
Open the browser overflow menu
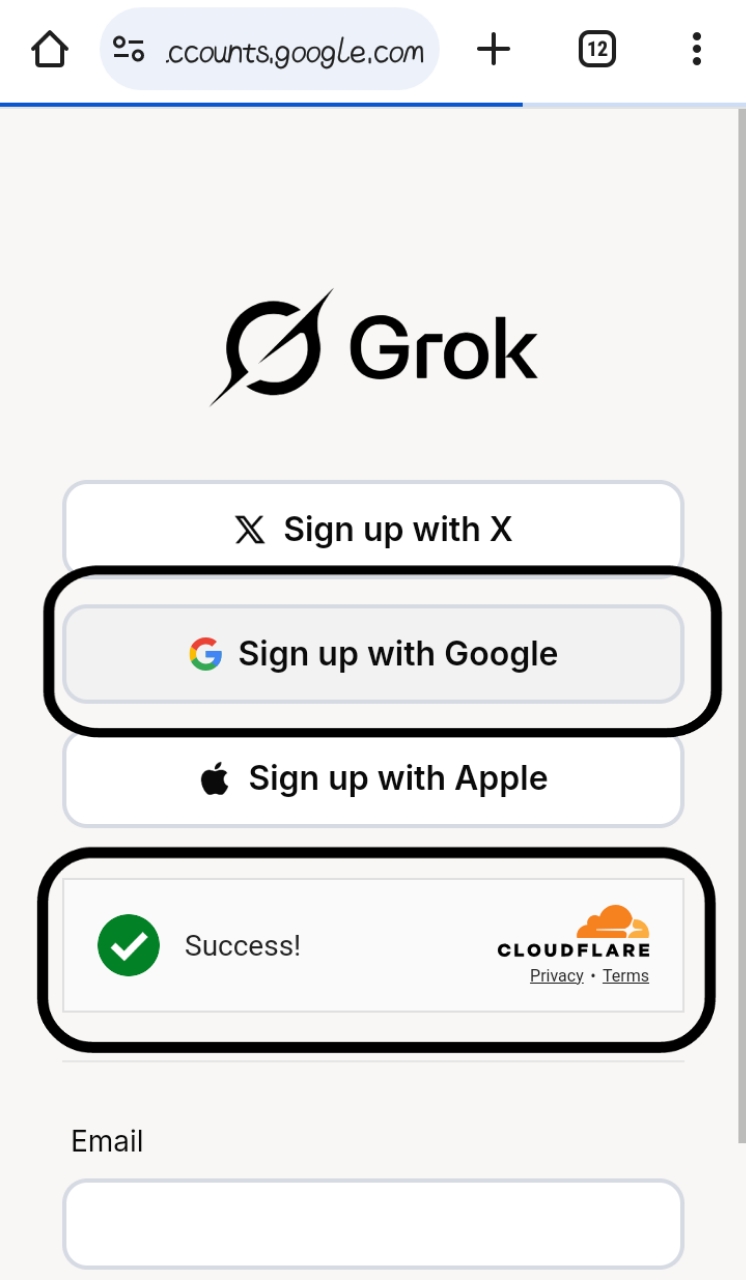(696, 49)
